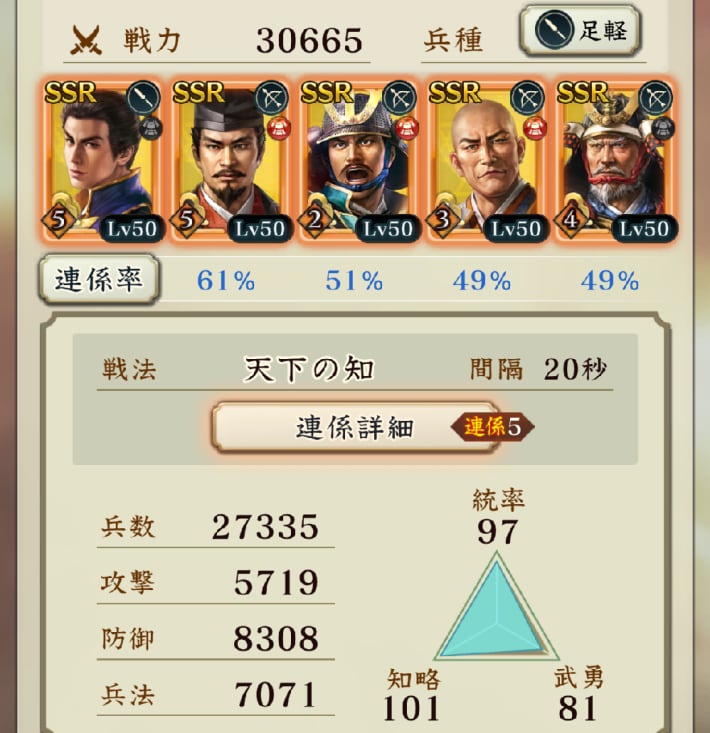Choose the bald monk SSR general card
The height and width of the screenshot is (733, 710).
point(484,161)
